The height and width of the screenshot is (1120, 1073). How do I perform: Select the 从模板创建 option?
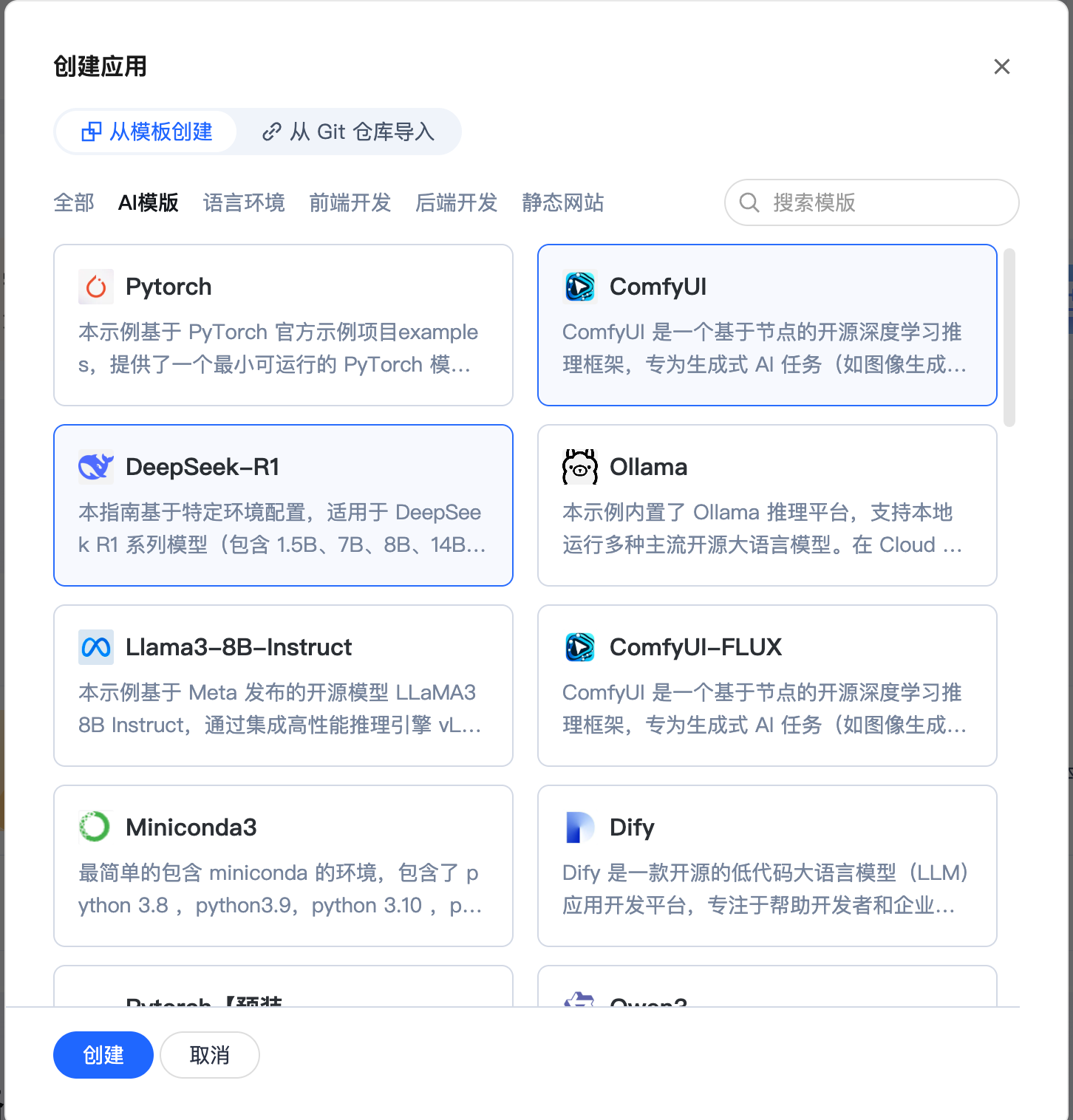tap(146, 132)
